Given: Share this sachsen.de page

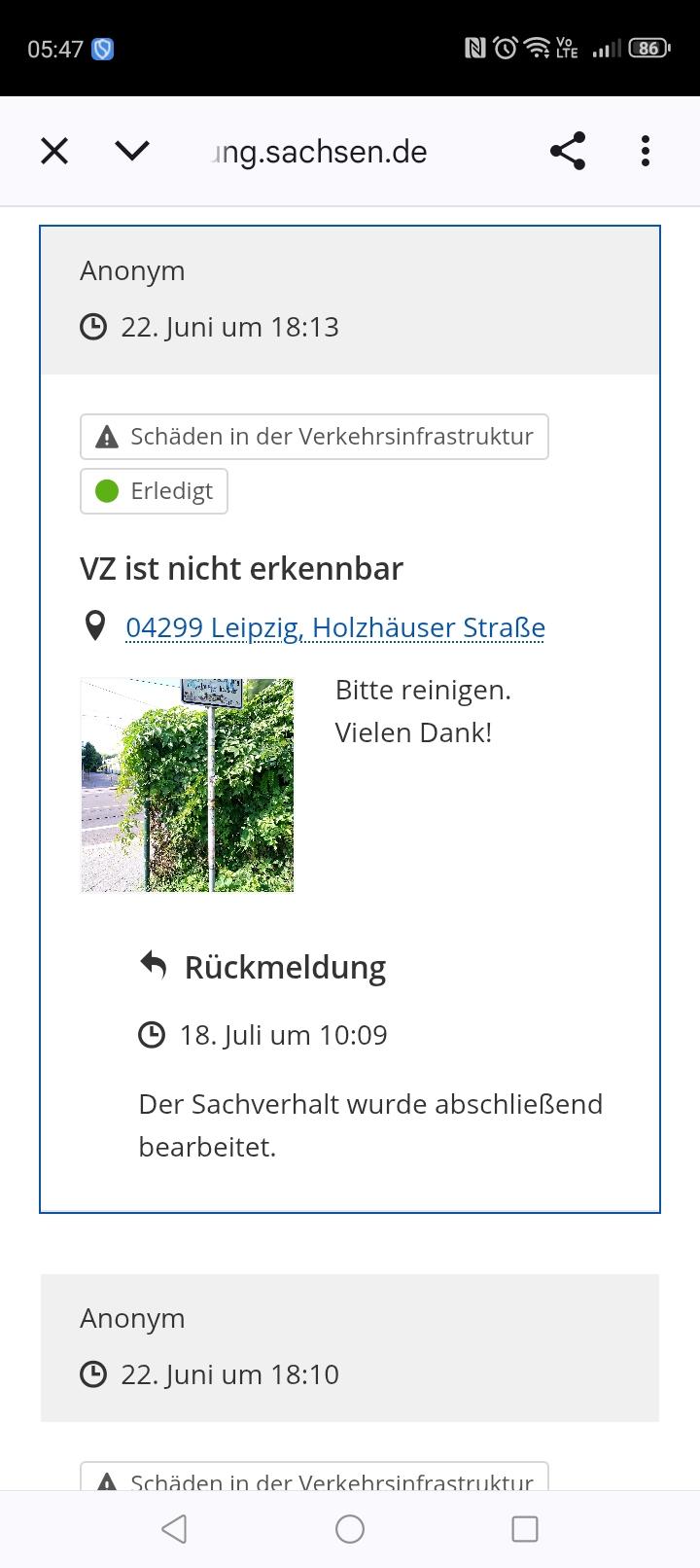Looking at the screenshot, I should coord(568,151).
